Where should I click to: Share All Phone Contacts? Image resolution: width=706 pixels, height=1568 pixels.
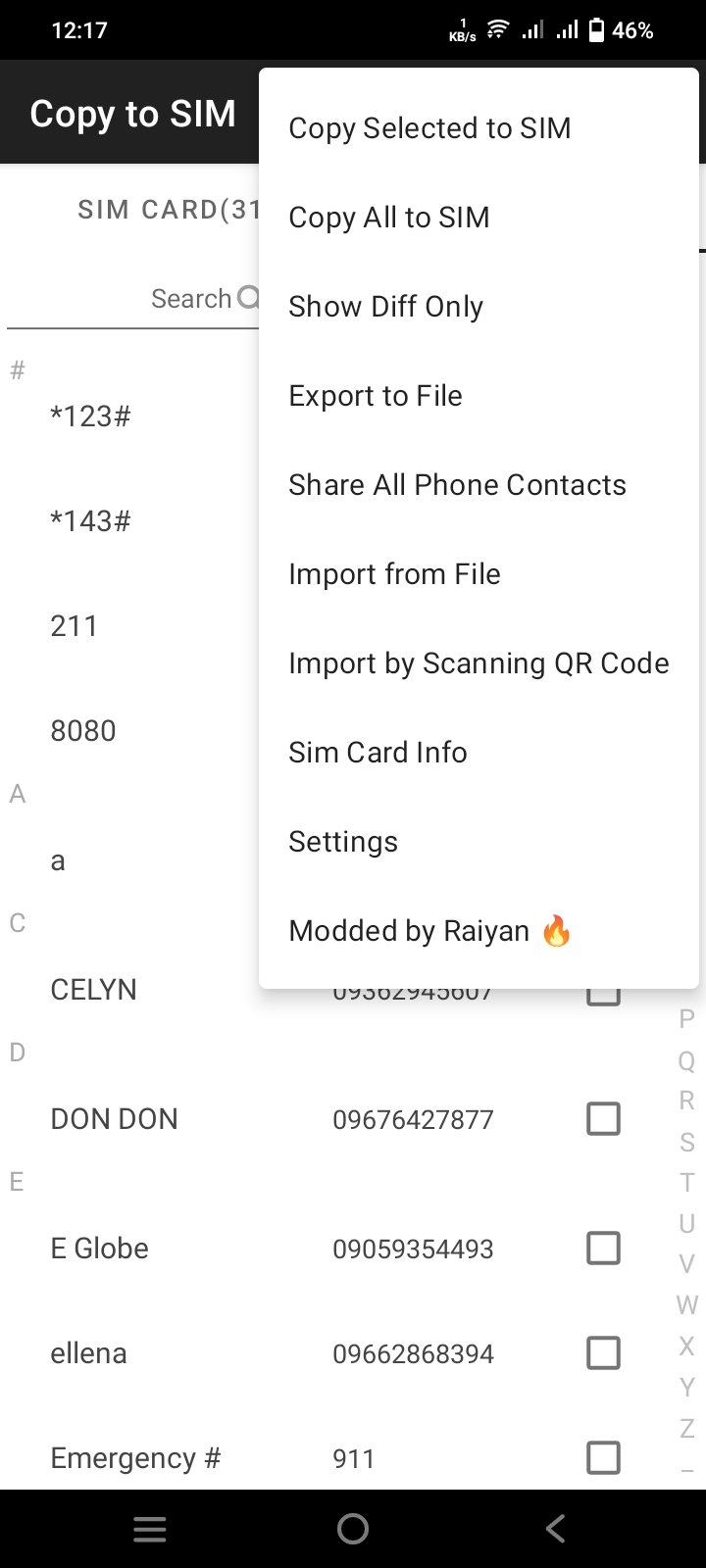(457, 485)
